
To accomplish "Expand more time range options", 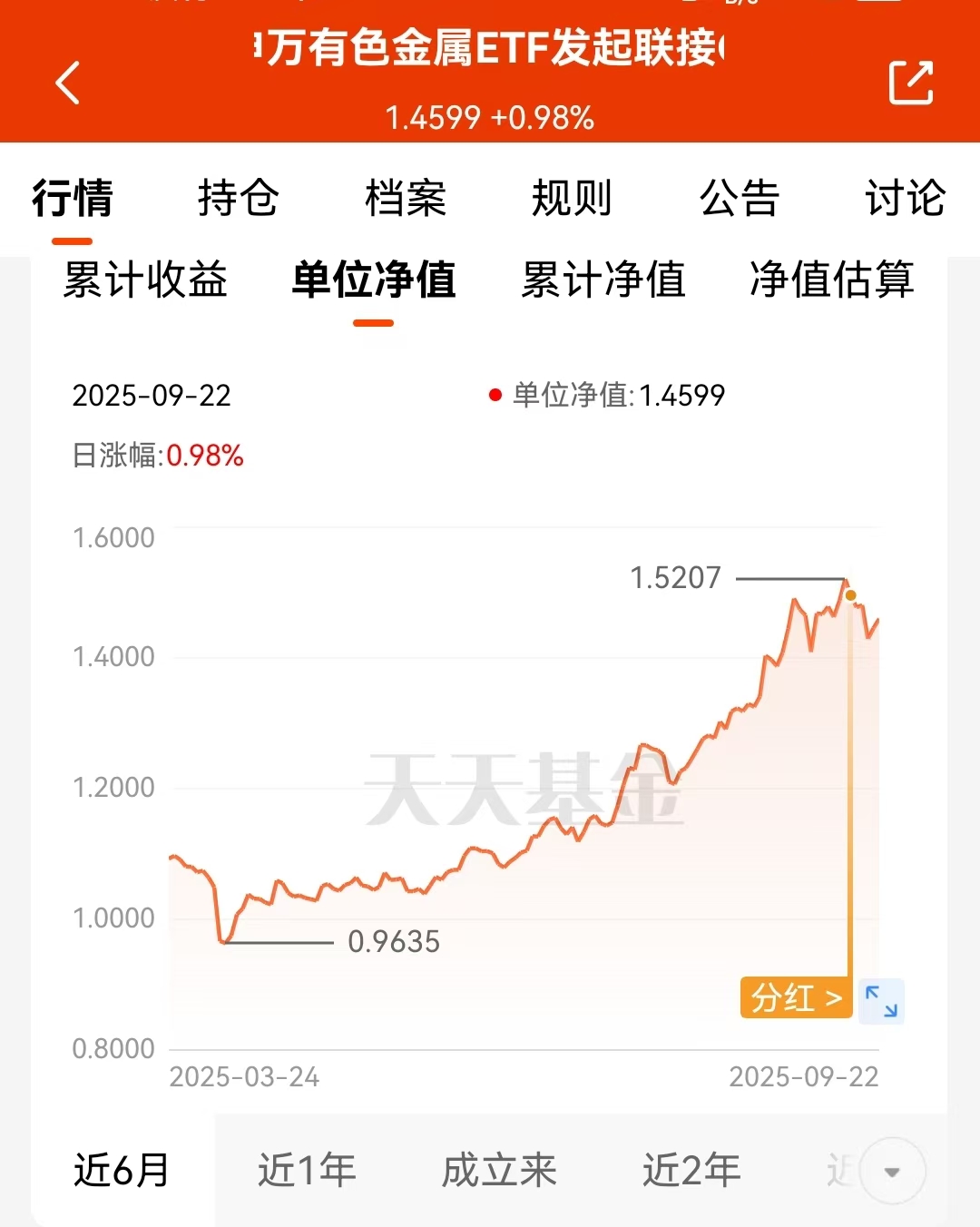I will pos(892,1172).
